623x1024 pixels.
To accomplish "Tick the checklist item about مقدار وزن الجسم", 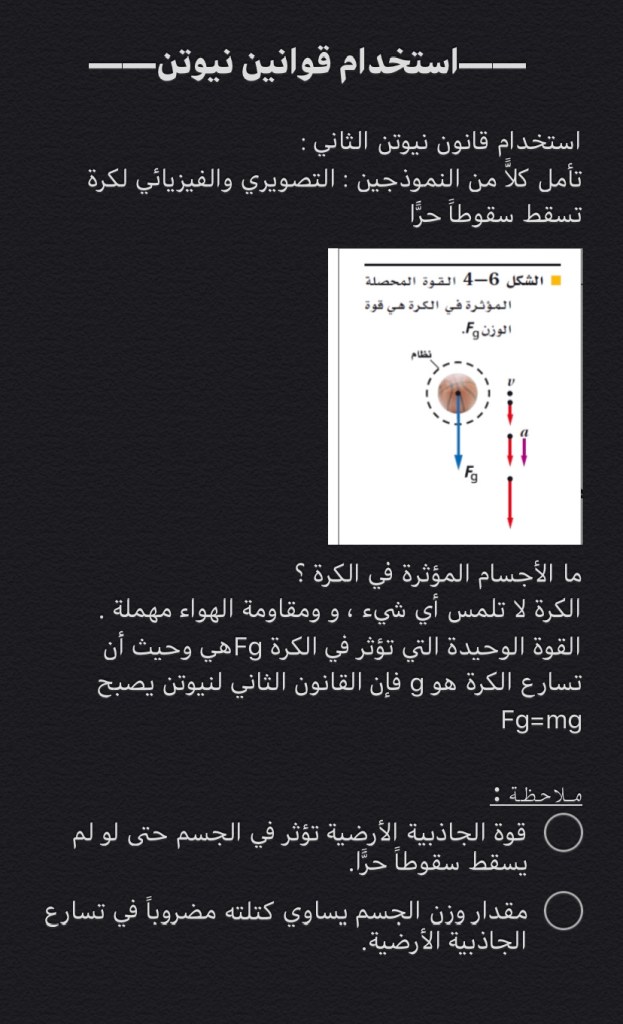I will pyautogui.click(x=563, y=910).
